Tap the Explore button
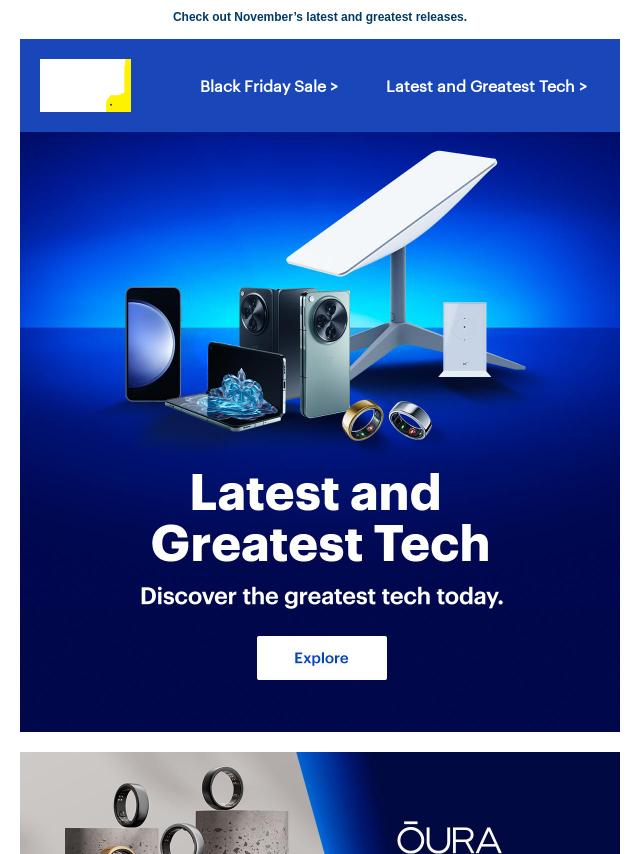This screenshot has width=640, height=854. [x=321, y=658]
